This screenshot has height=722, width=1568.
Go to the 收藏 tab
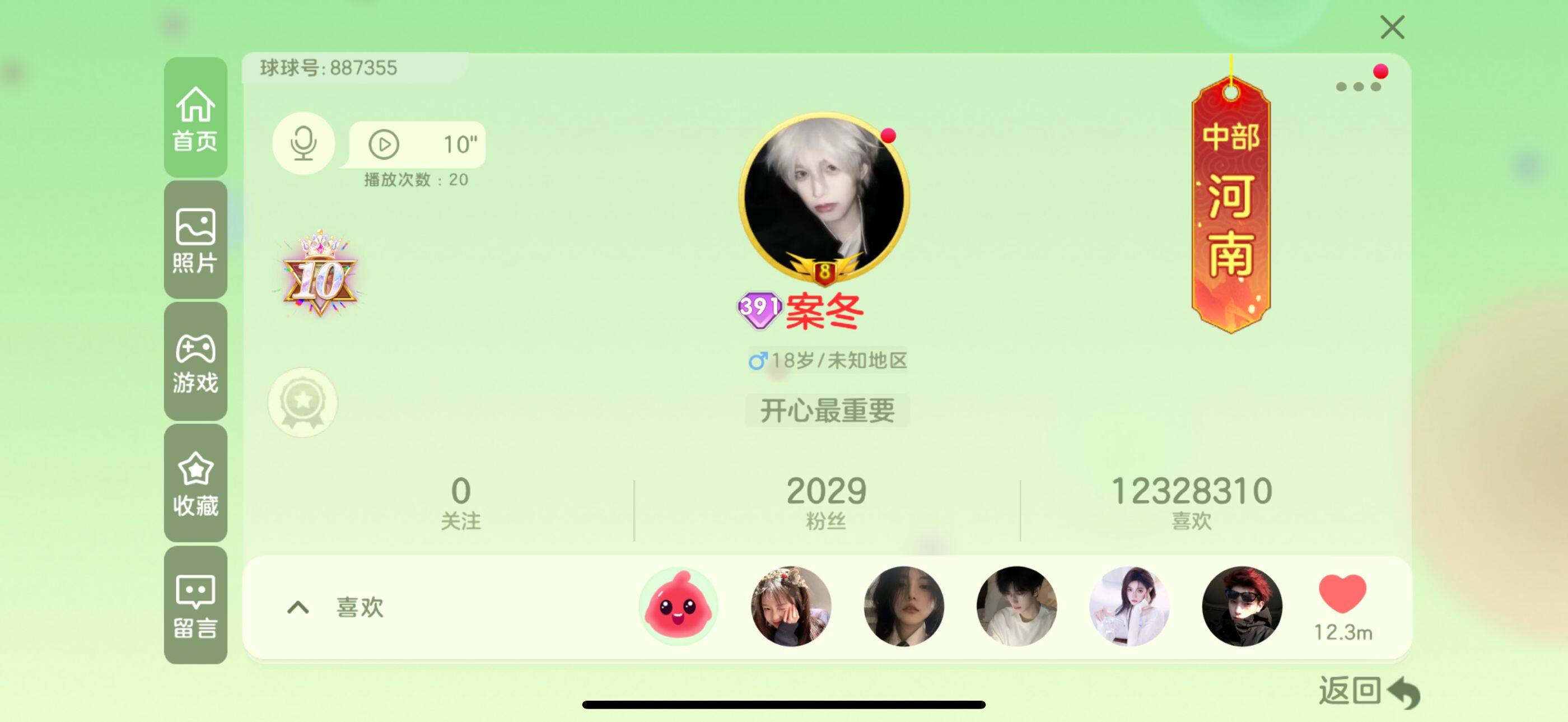(x=195, y=483)
